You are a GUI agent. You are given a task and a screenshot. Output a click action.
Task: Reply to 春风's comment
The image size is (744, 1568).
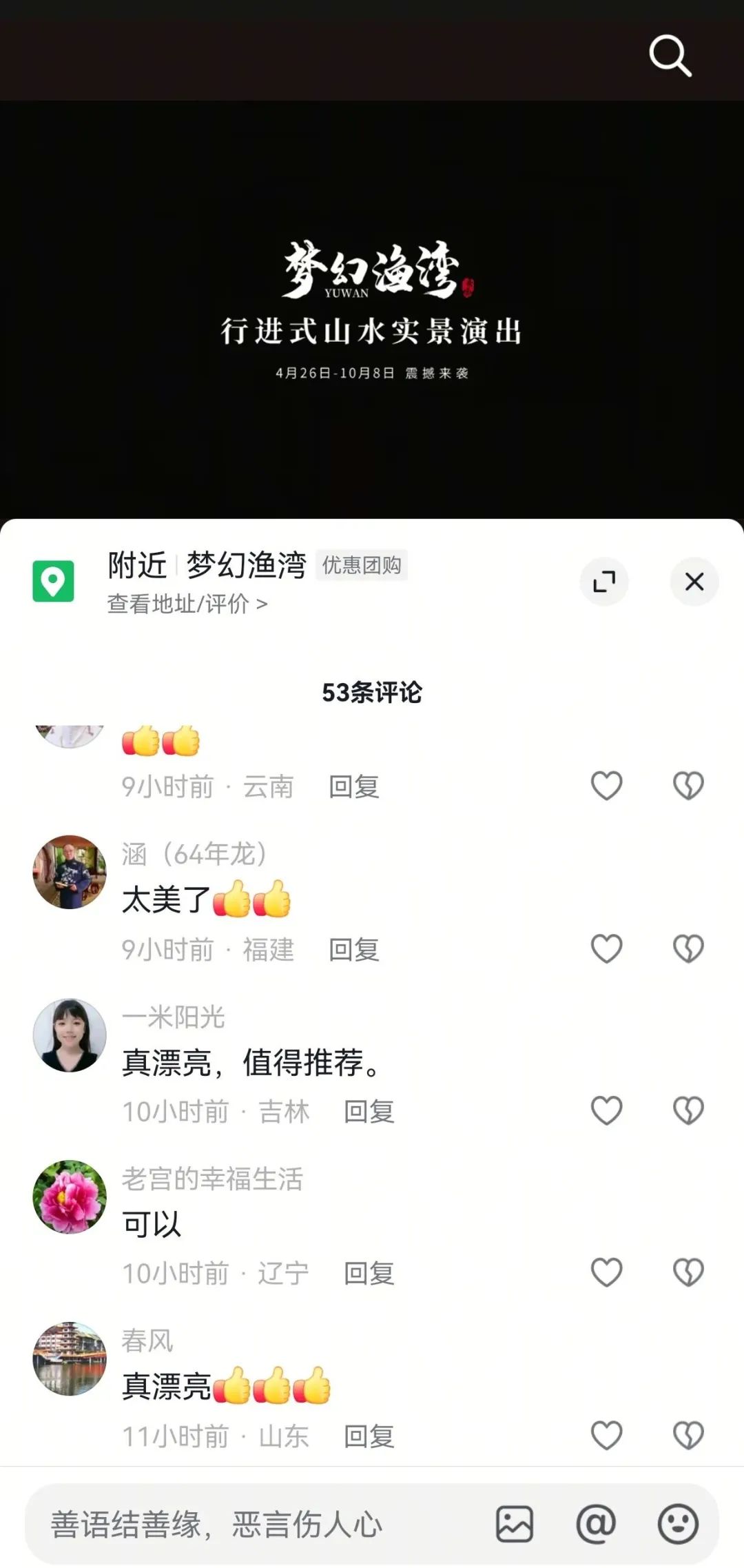pos(369,1437)
